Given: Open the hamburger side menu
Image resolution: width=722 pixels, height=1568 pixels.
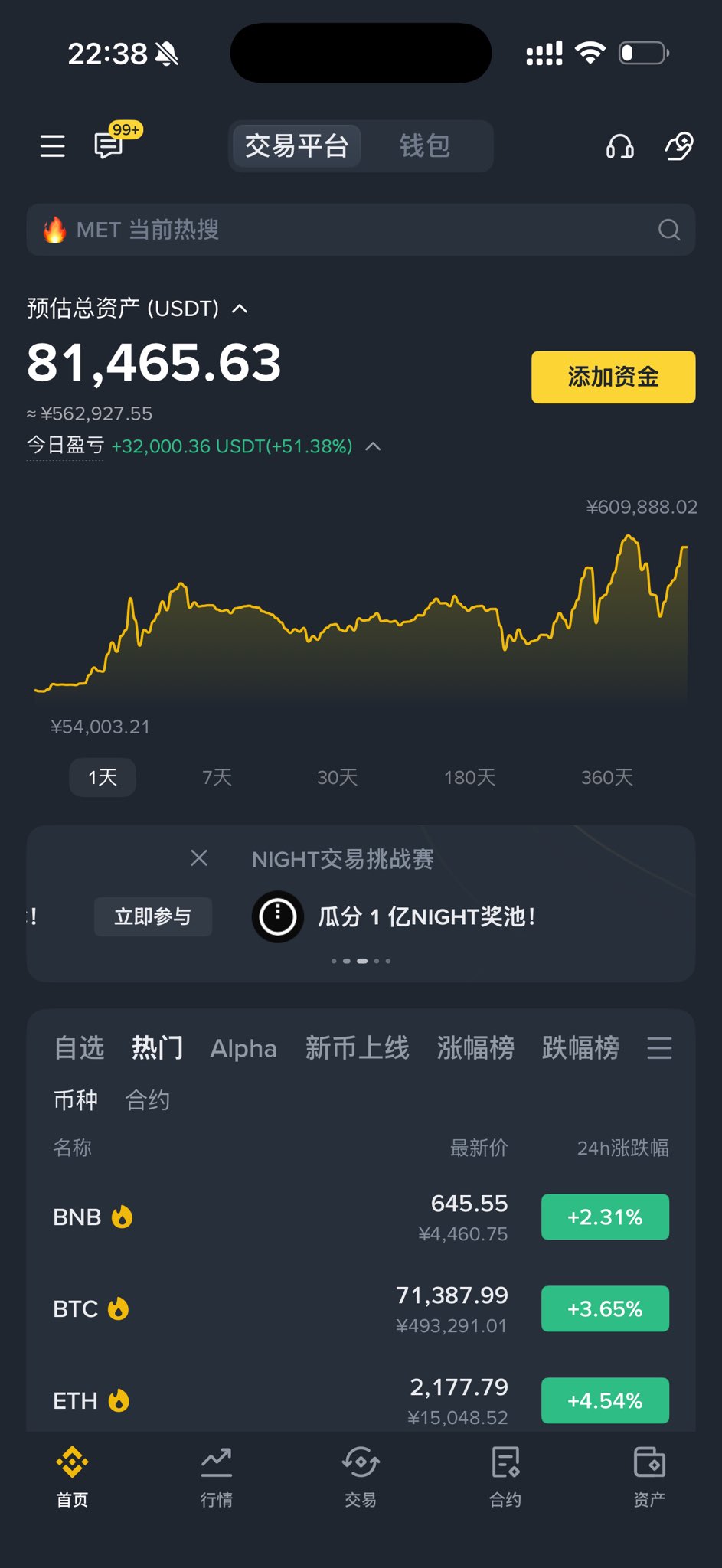Looking at the screenshot, I should click(52, 145).
